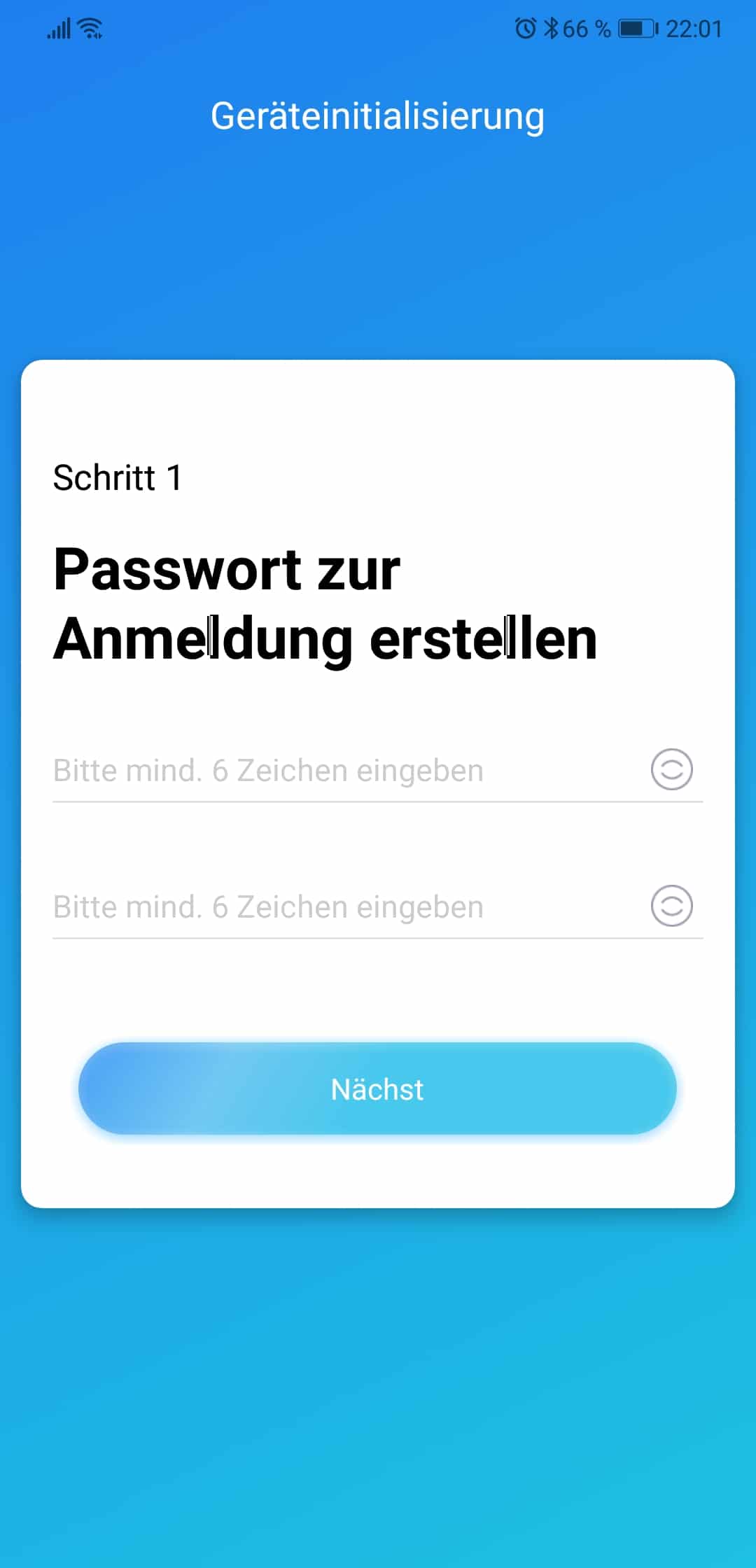The width and height of the screenshot is (756, 1568).
Task: Tap the first password input field
Action: coord(343,771)
